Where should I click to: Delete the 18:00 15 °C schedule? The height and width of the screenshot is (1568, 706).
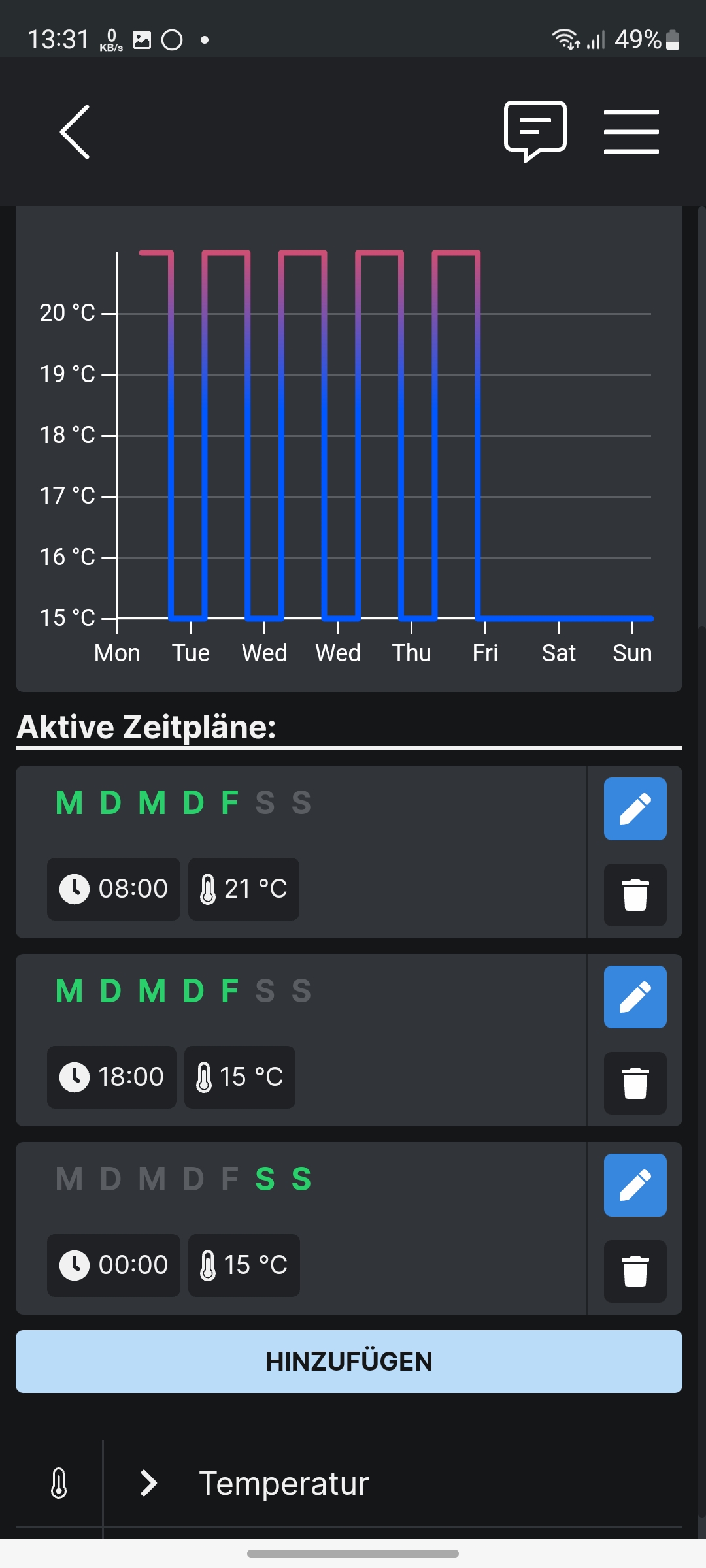click(x=635, y=1083)
